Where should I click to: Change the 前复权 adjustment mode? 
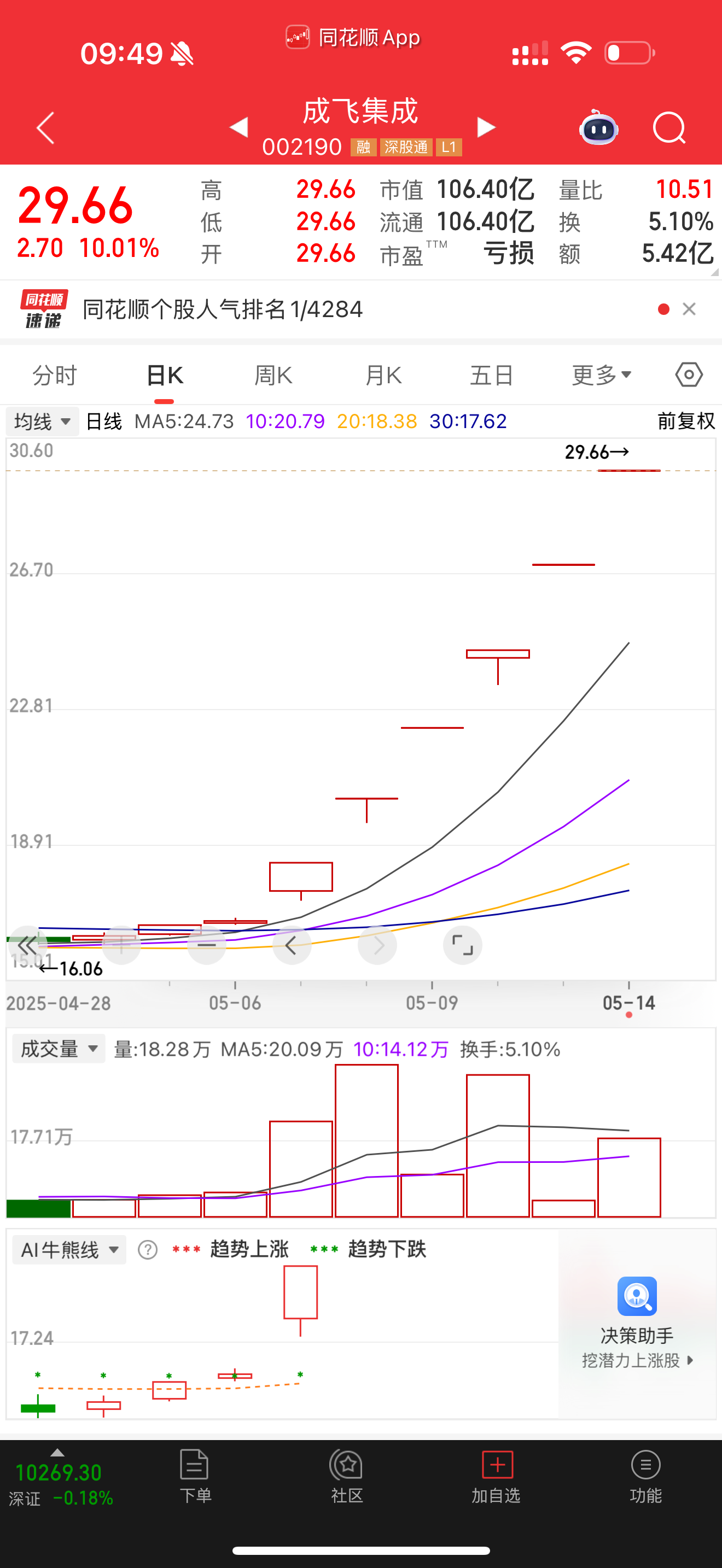coord(685,421)
